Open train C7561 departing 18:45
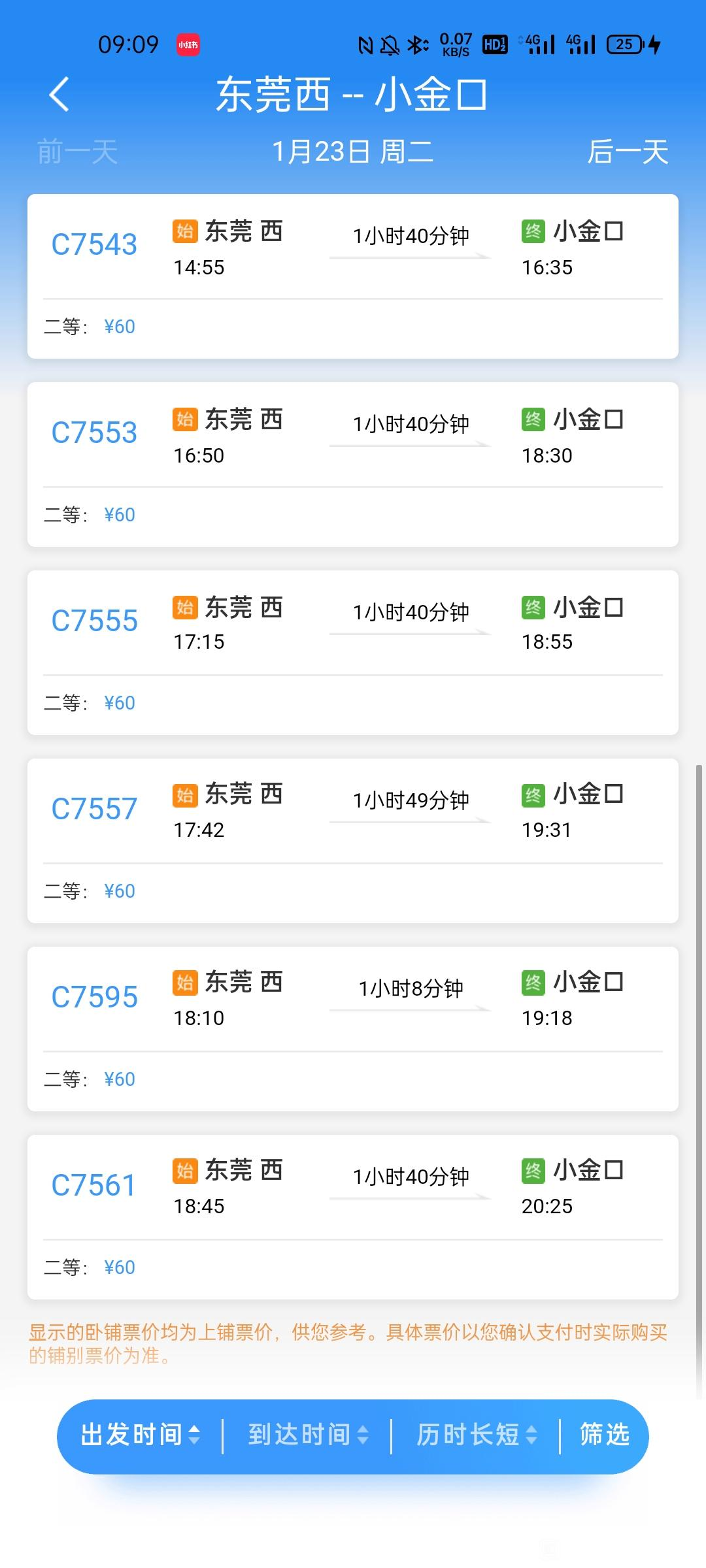This screenshot has height=1568, width=706. [353, 1217]
